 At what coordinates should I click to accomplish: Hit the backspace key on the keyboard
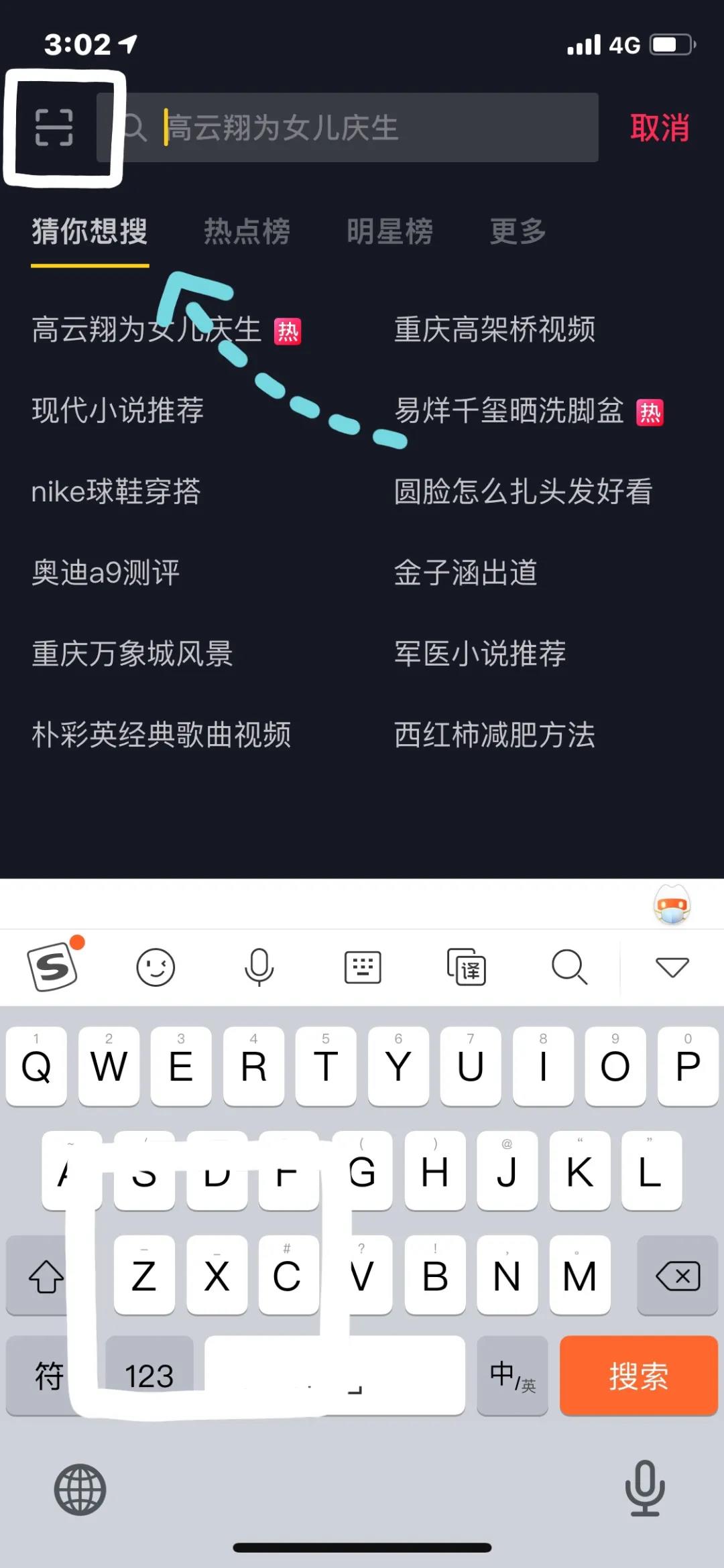click(x=677, y=1276)
